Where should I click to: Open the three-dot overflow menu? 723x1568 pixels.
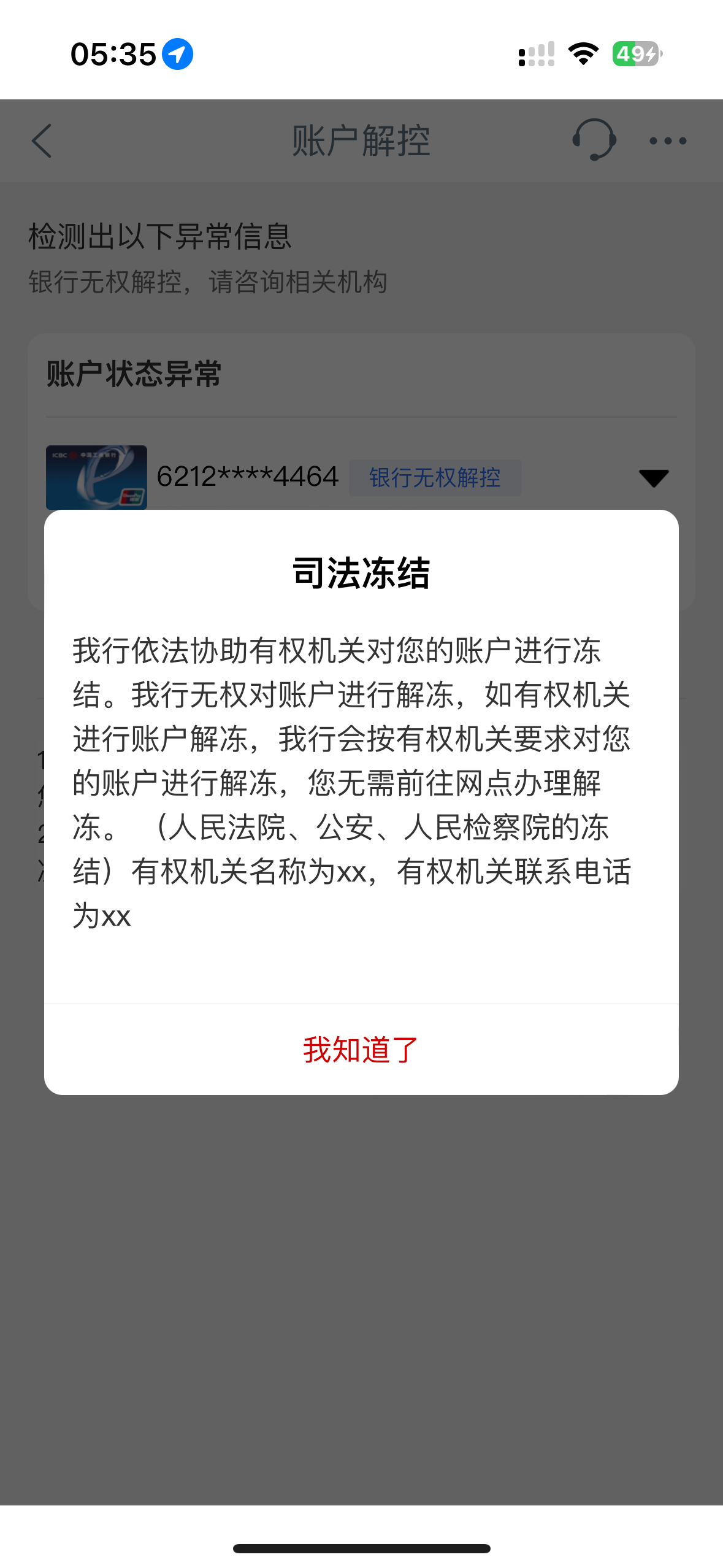668,141
